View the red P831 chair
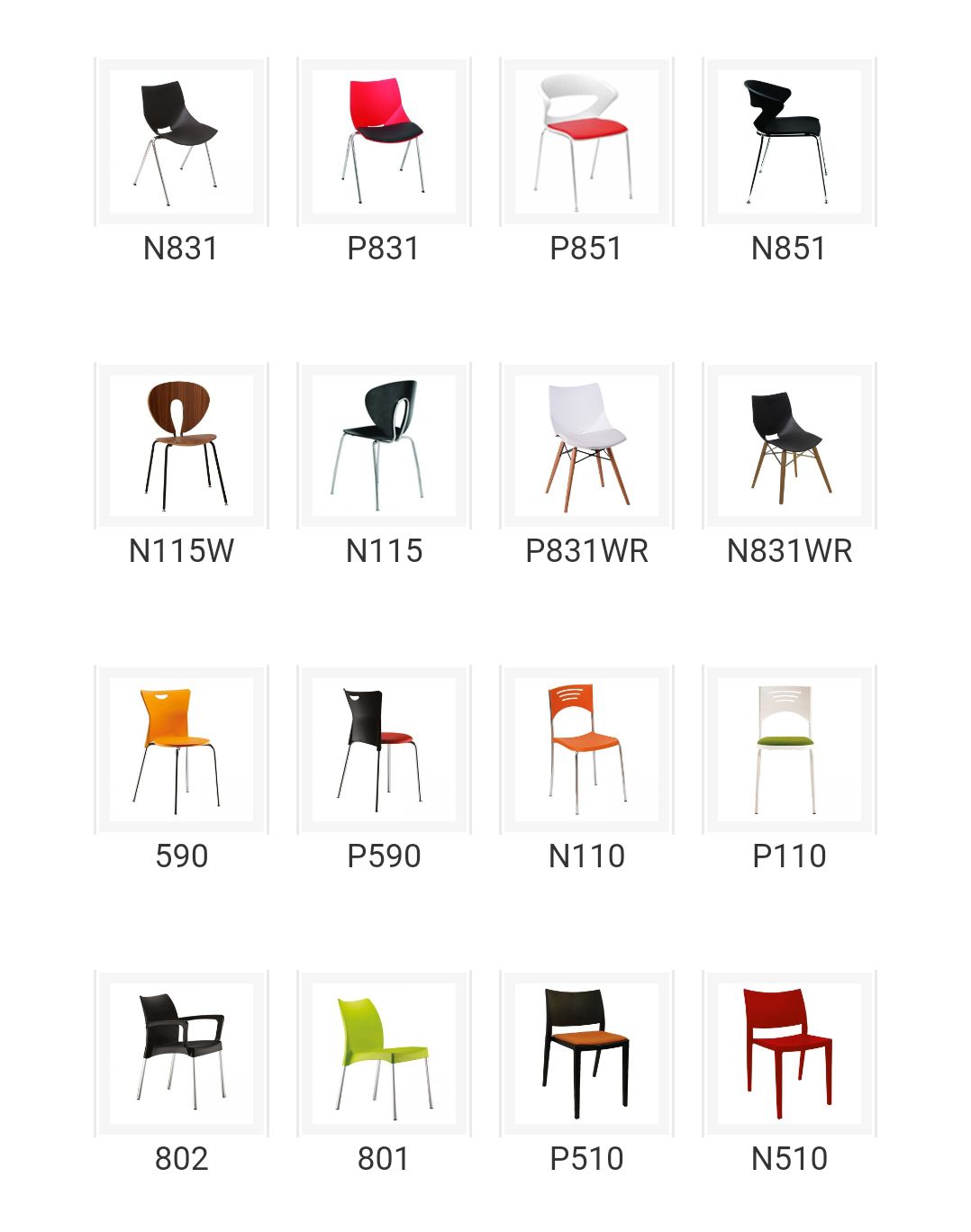The height and width of the screenshot is (1232, 971). pos(384,141)
